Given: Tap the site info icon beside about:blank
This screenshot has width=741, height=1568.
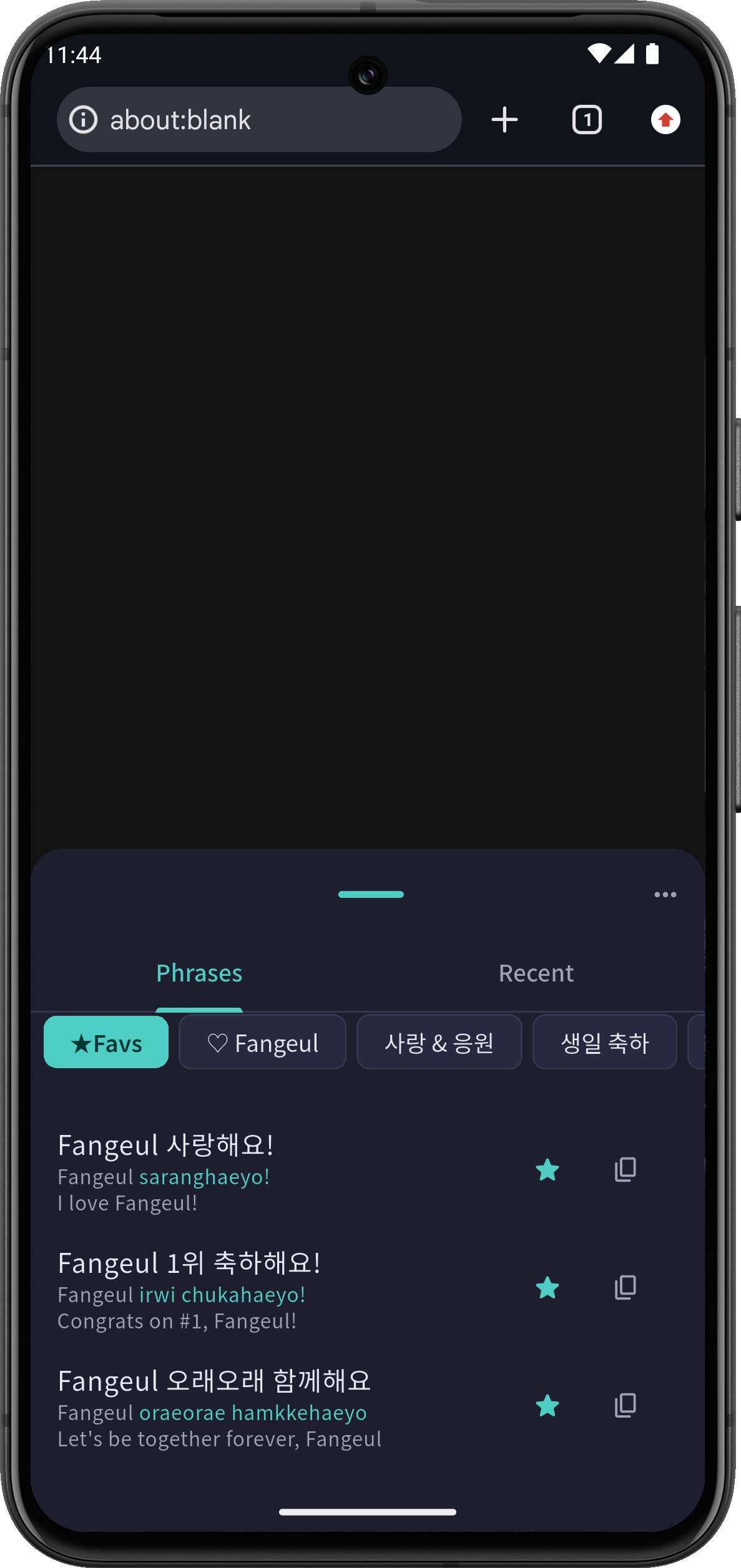Looking at the screenshot, I should (x=83, y=119).
